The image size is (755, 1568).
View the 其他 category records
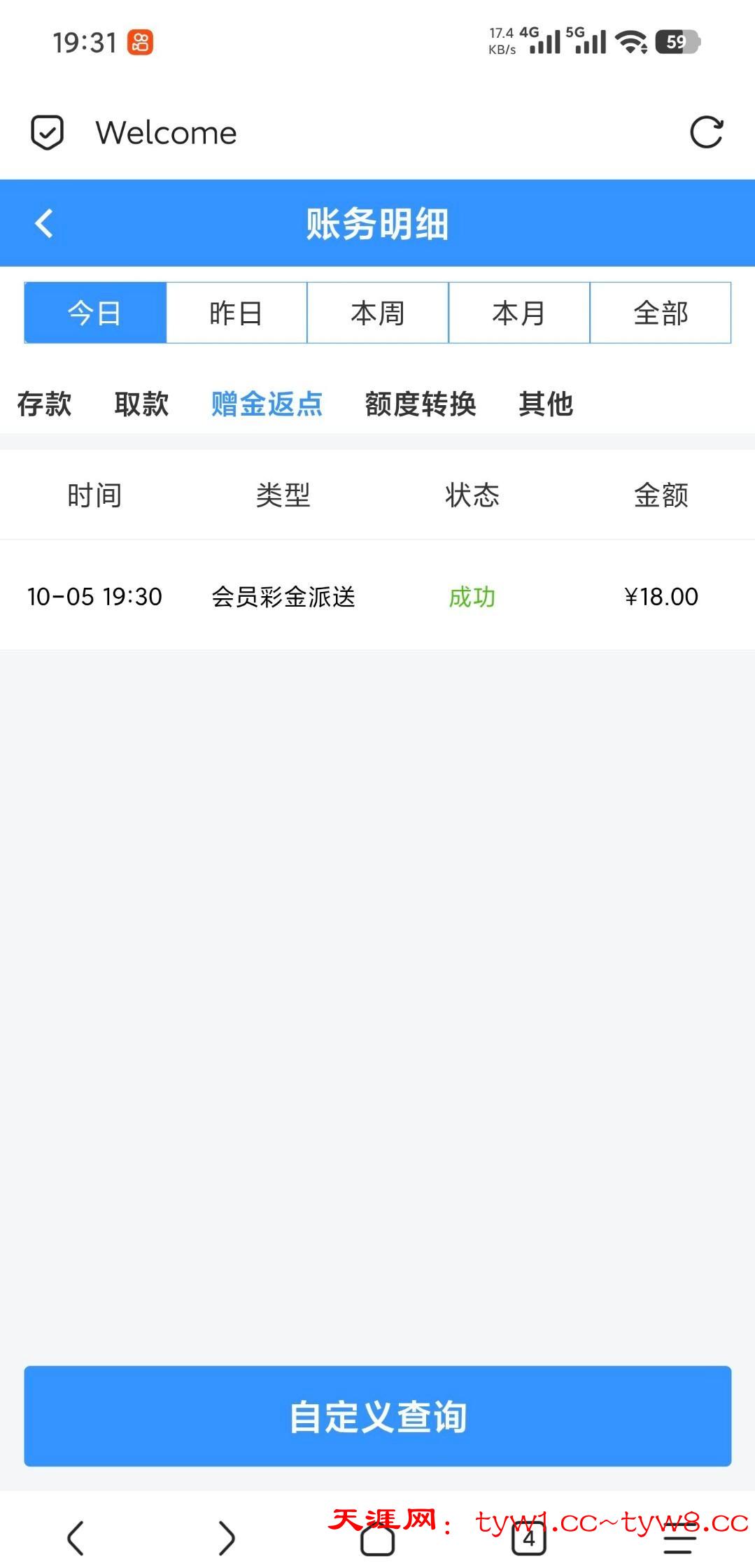546,404
